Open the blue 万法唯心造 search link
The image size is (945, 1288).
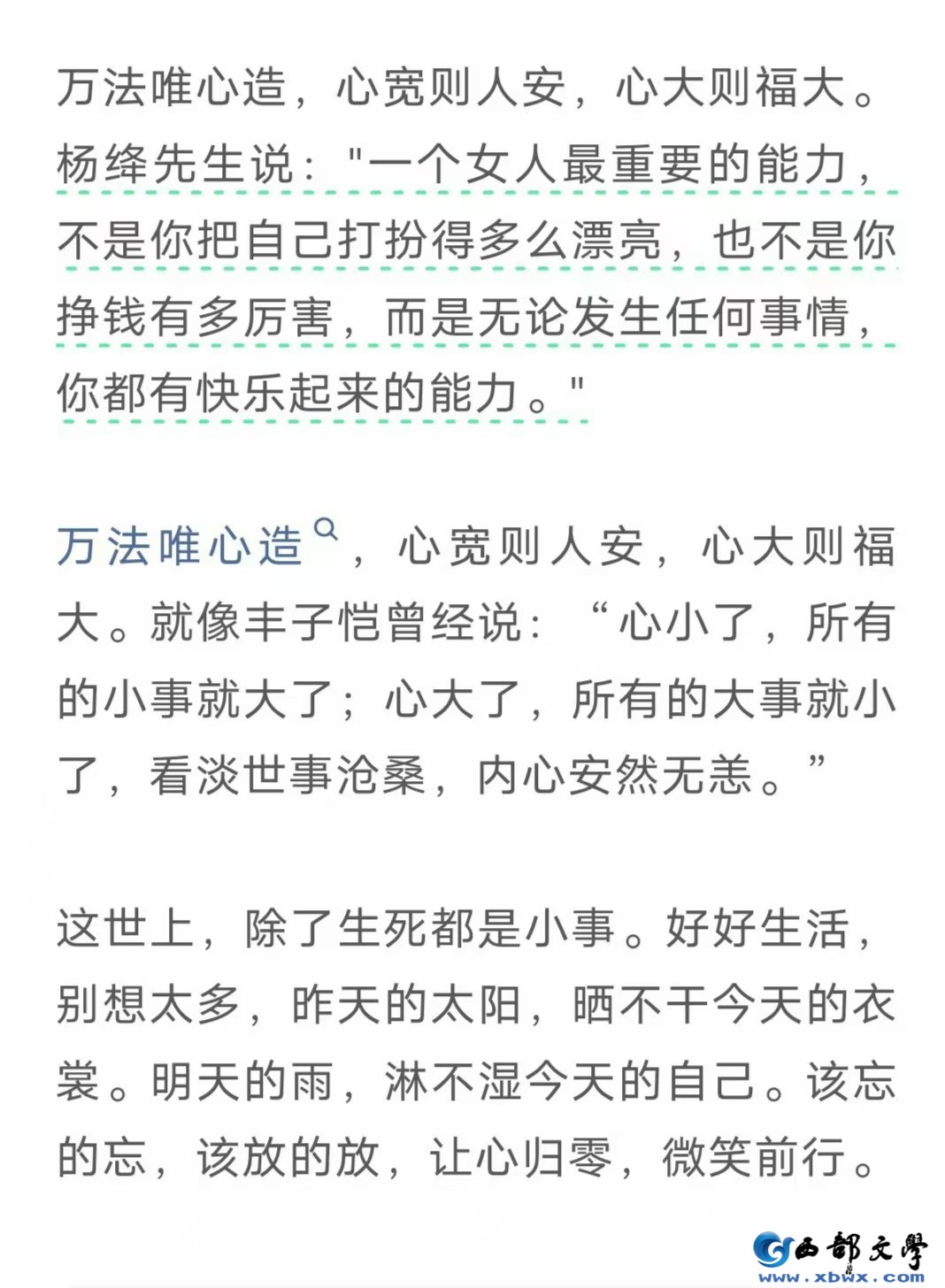click(181, 546)
